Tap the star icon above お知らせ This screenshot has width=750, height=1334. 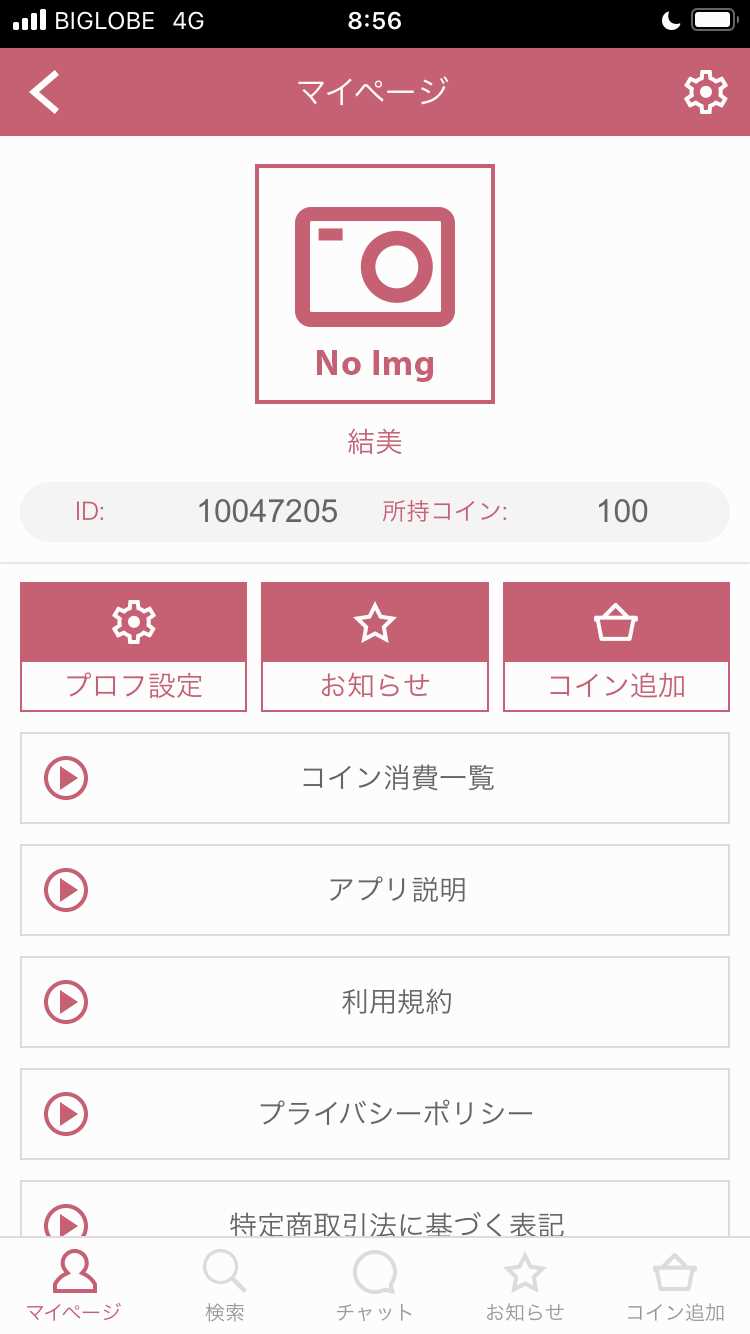[x=374, y=620]
